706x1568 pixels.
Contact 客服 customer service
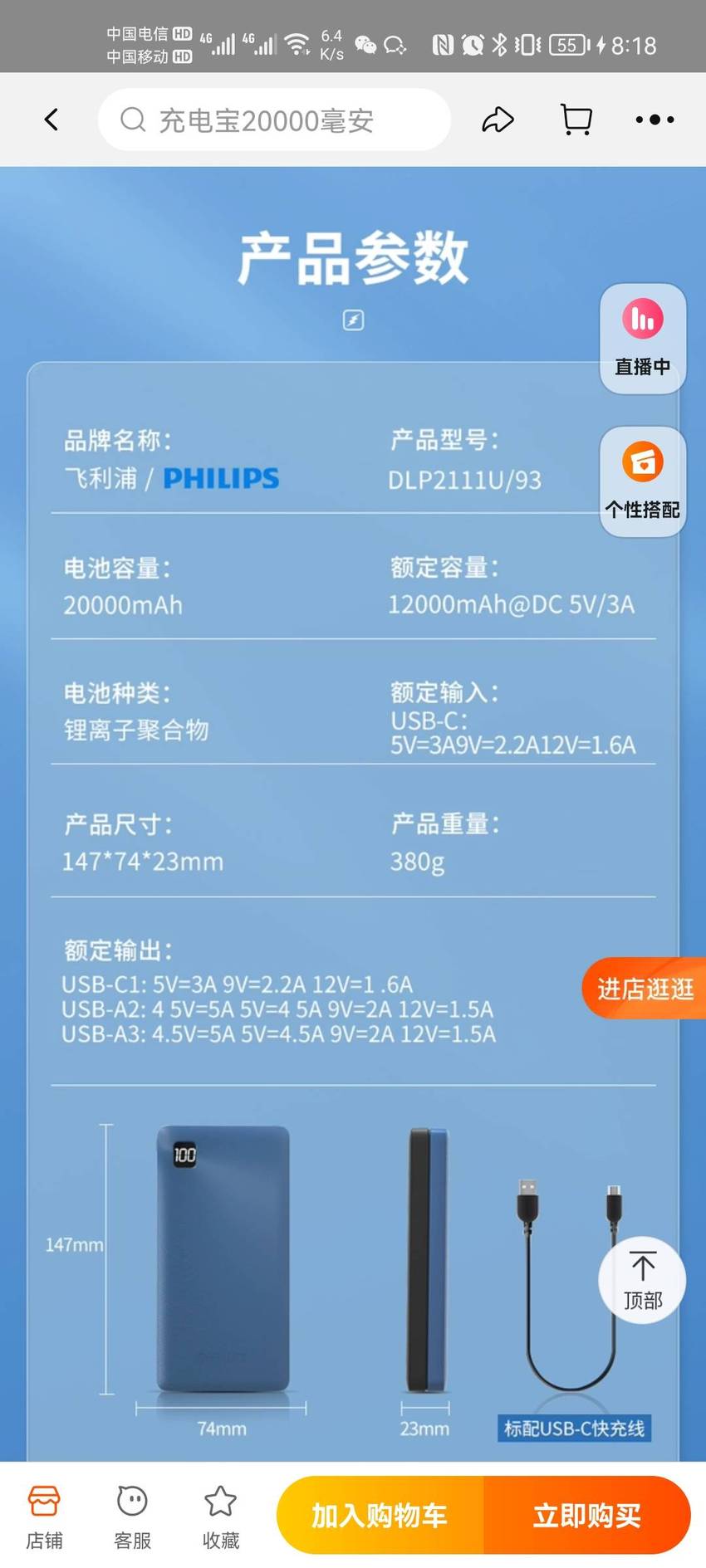(132, 1517)
